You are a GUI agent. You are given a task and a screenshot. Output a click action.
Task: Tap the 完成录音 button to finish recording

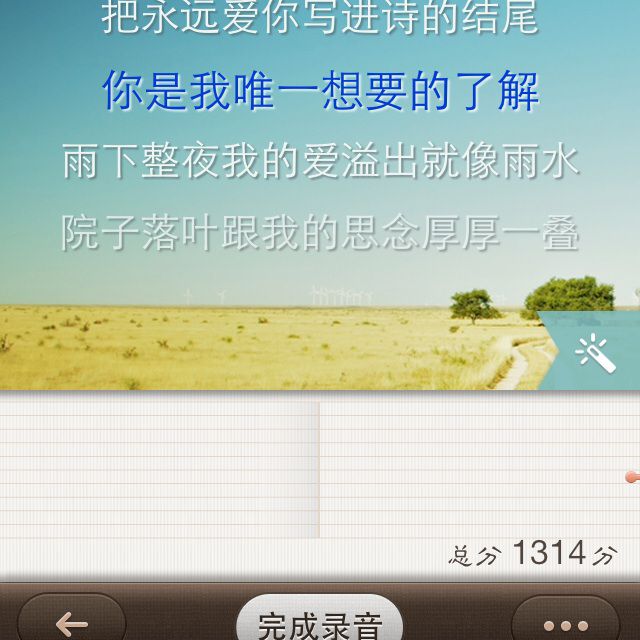coord(319,622)
